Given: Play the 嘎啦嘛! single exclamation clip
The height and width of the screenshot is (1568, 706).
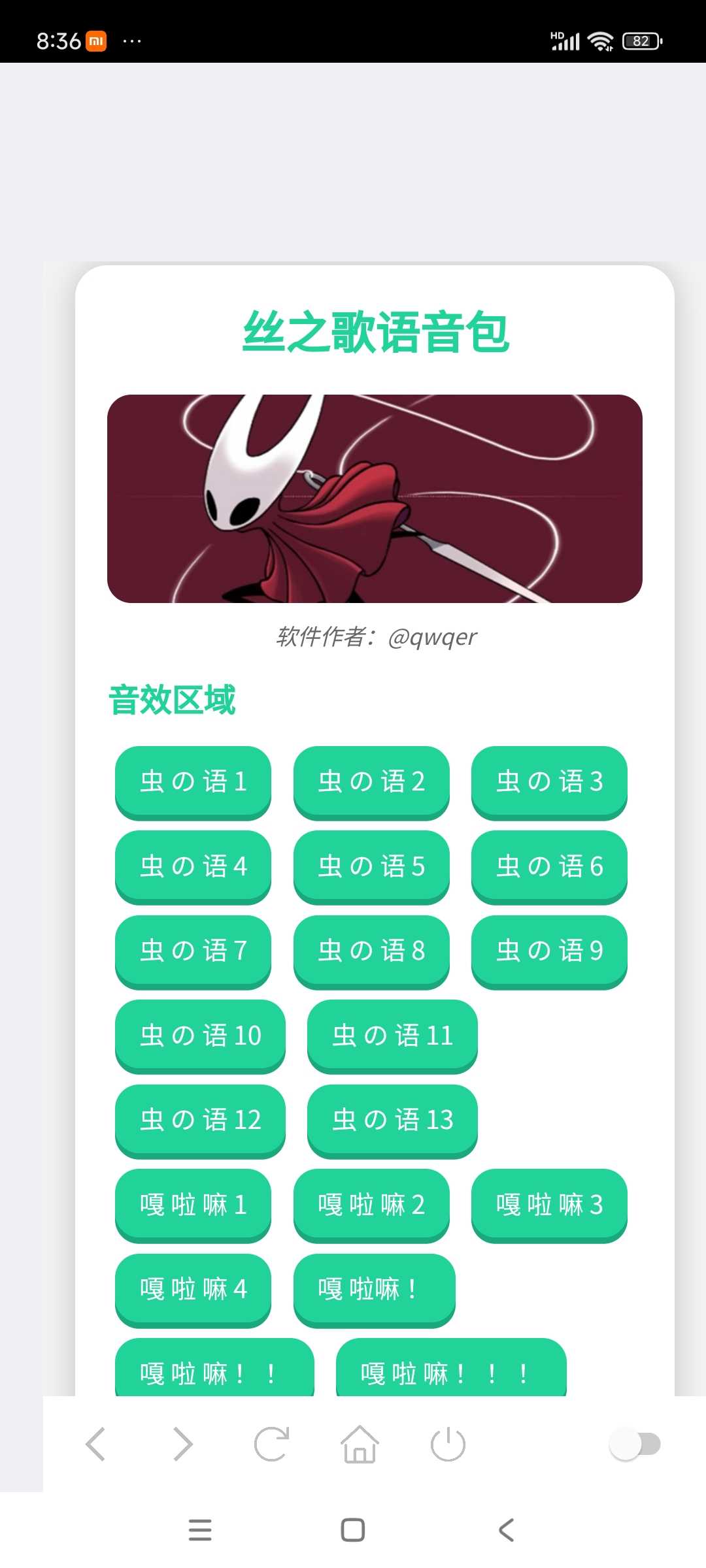Looking at the screenshot, I should (x=374, y=1289).
